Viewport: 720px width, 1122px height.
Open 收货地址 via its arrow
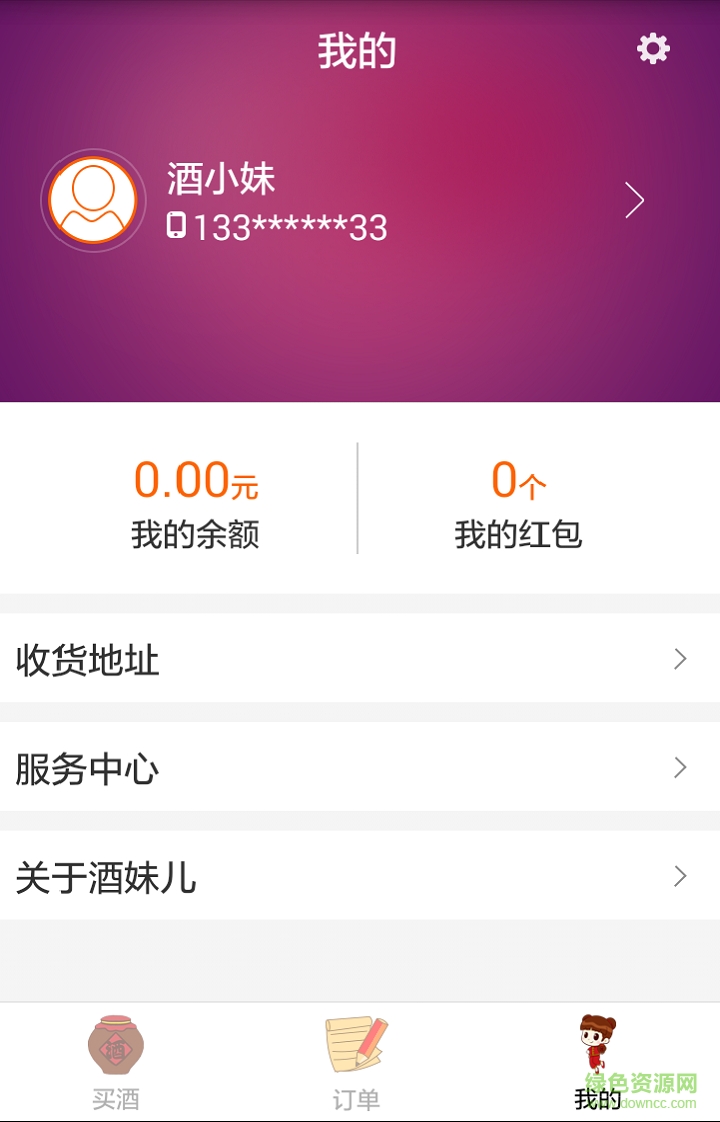tap(681, 659)
